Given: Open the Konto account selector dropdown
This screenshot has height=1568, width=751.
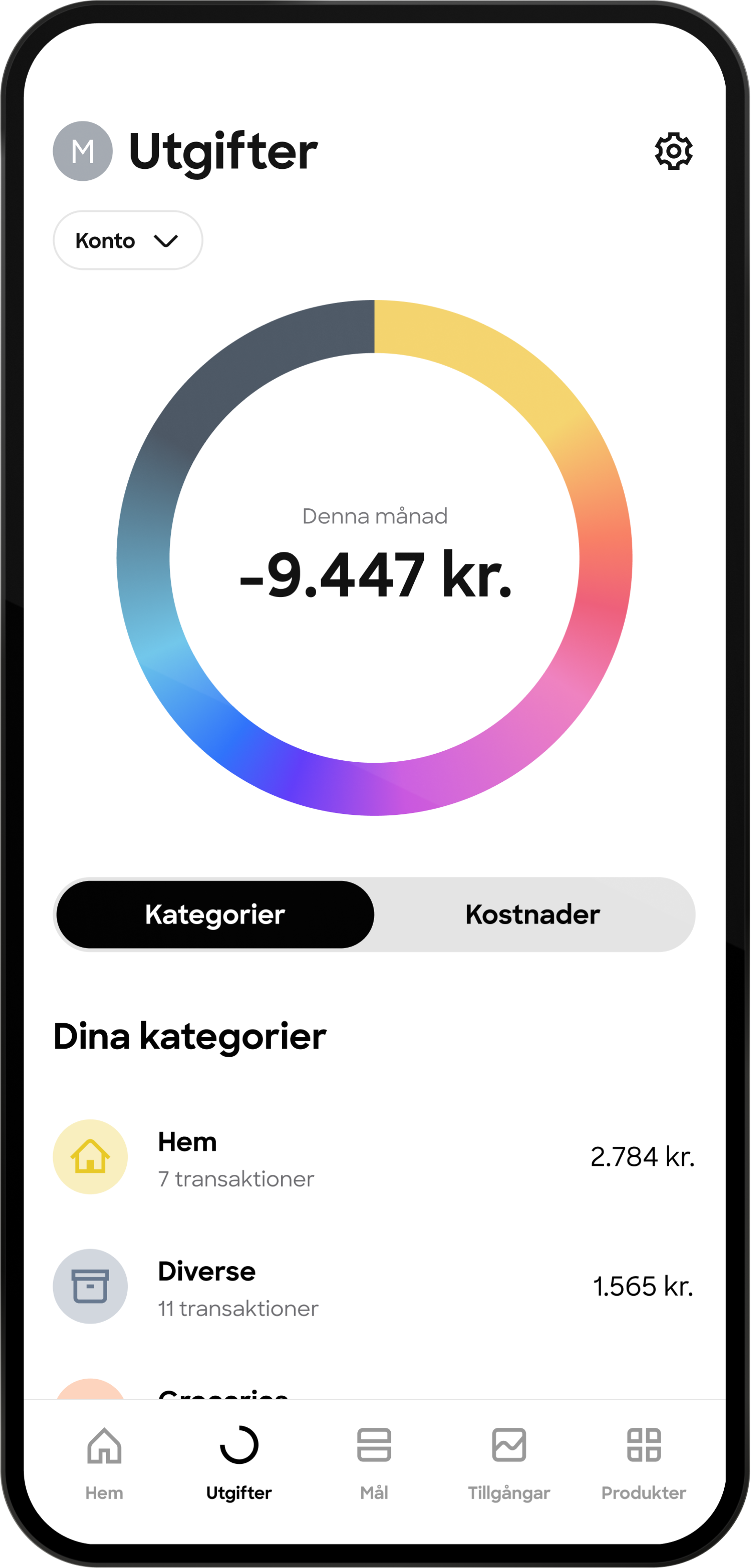Looking at the screenshot, I should (x=127, y=240).
